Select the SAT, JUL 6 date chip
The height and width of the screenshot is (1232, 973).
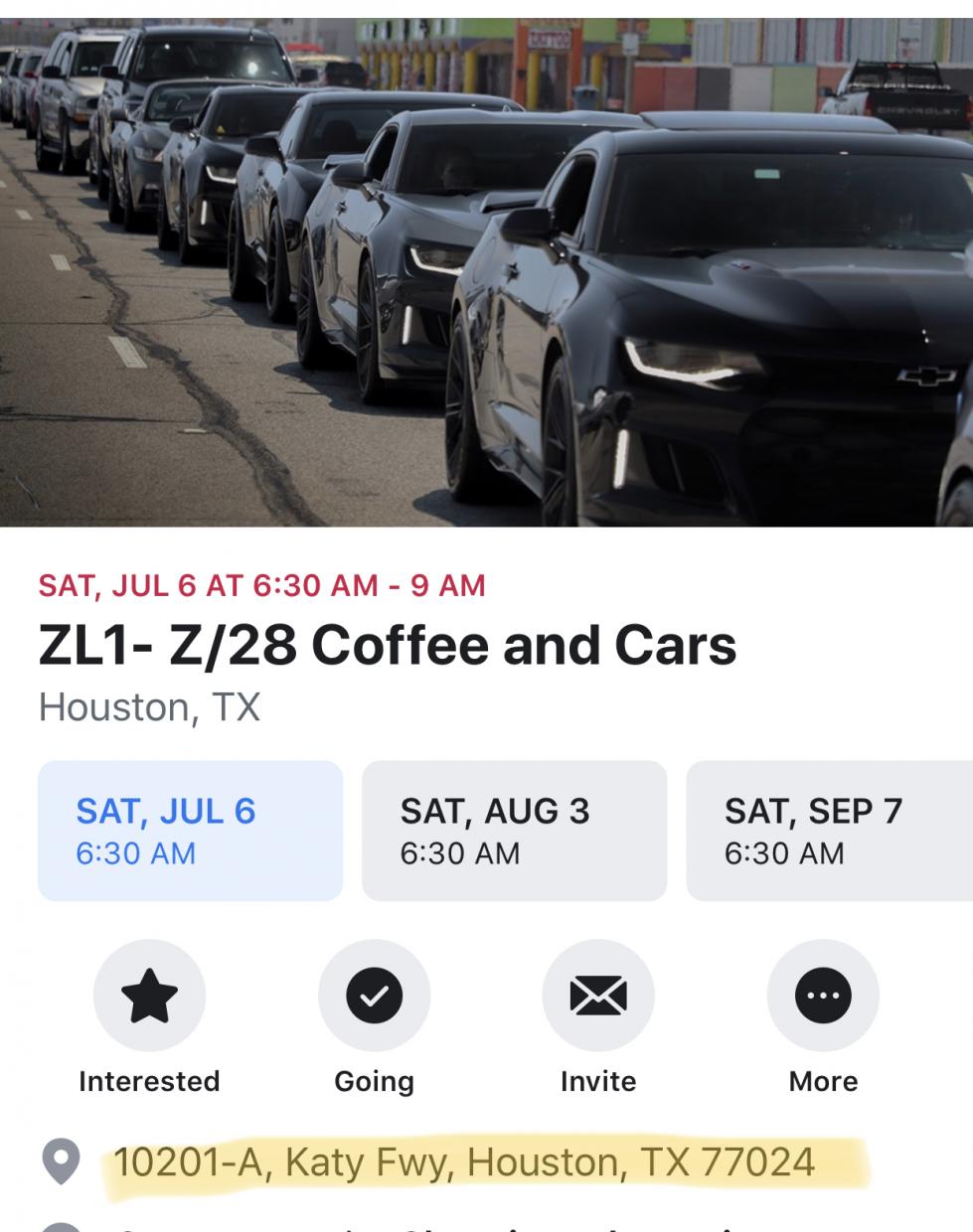[190, 831]
